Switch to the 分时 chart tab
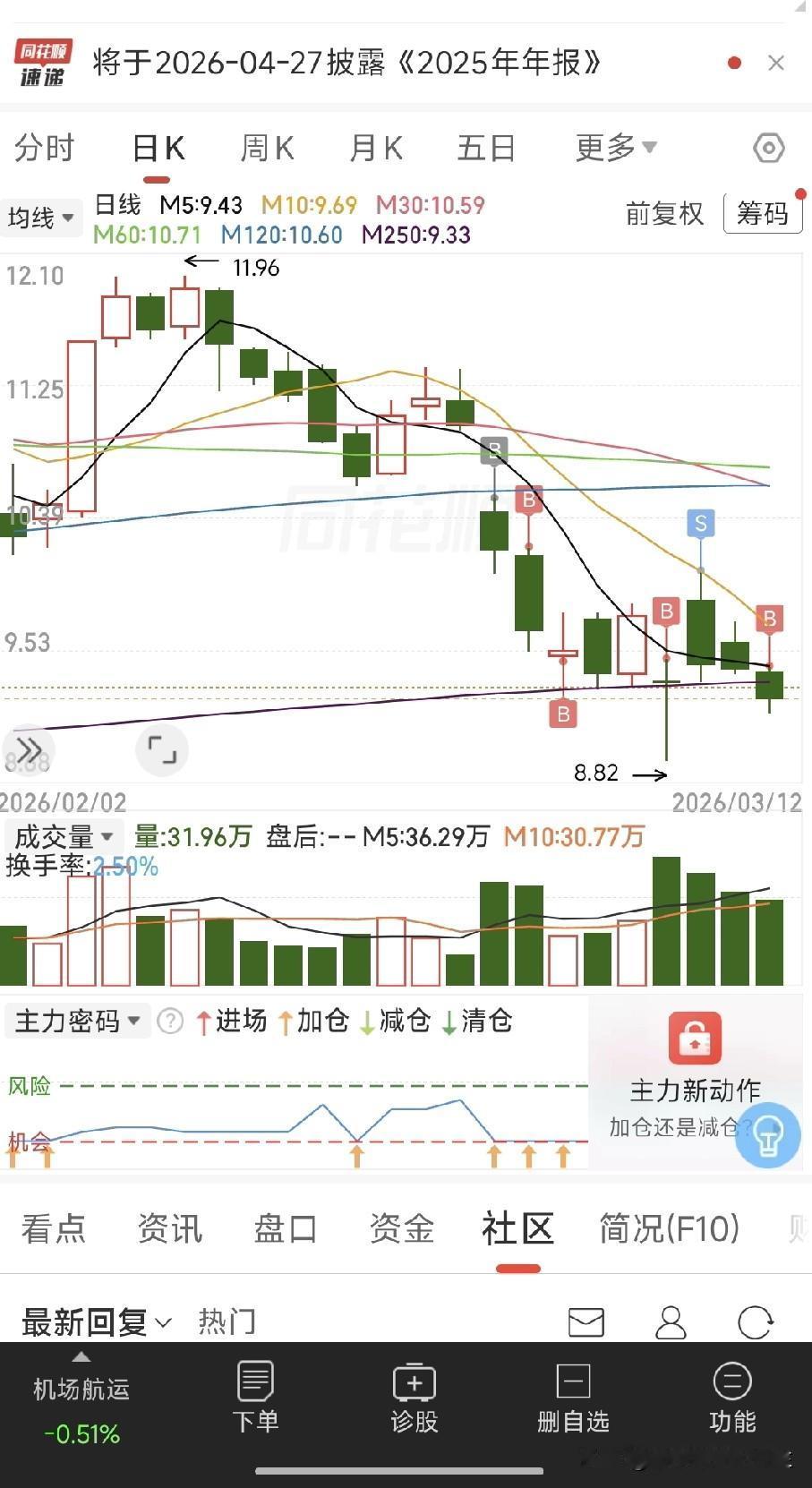Image resolution: width=812 pixels, height=1488 pixels. pyautogui.click(x=43, y=148)
